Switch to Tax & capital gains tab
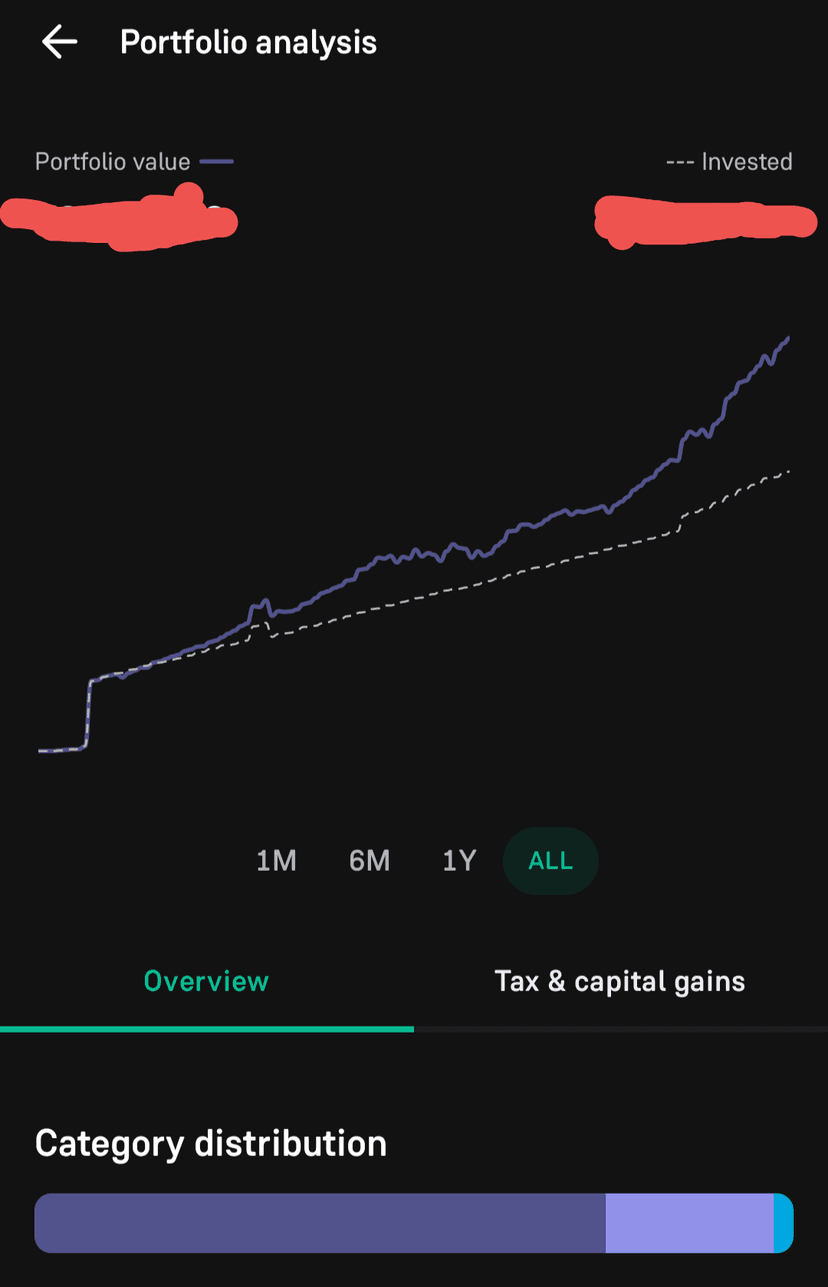This screenshot has height=1287, width=828. (x=619, y=981)
